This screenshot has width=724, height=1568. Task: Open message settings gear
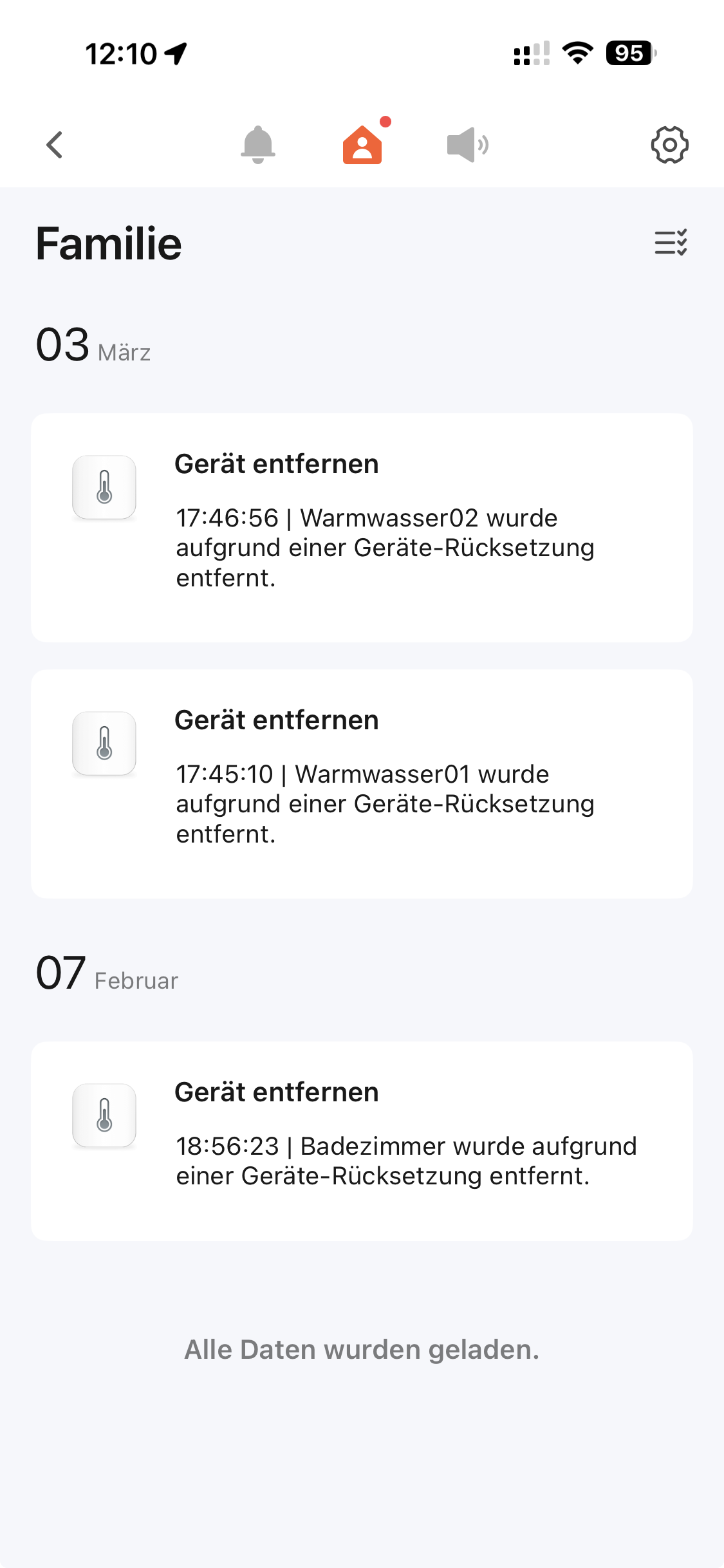(669, 145)
